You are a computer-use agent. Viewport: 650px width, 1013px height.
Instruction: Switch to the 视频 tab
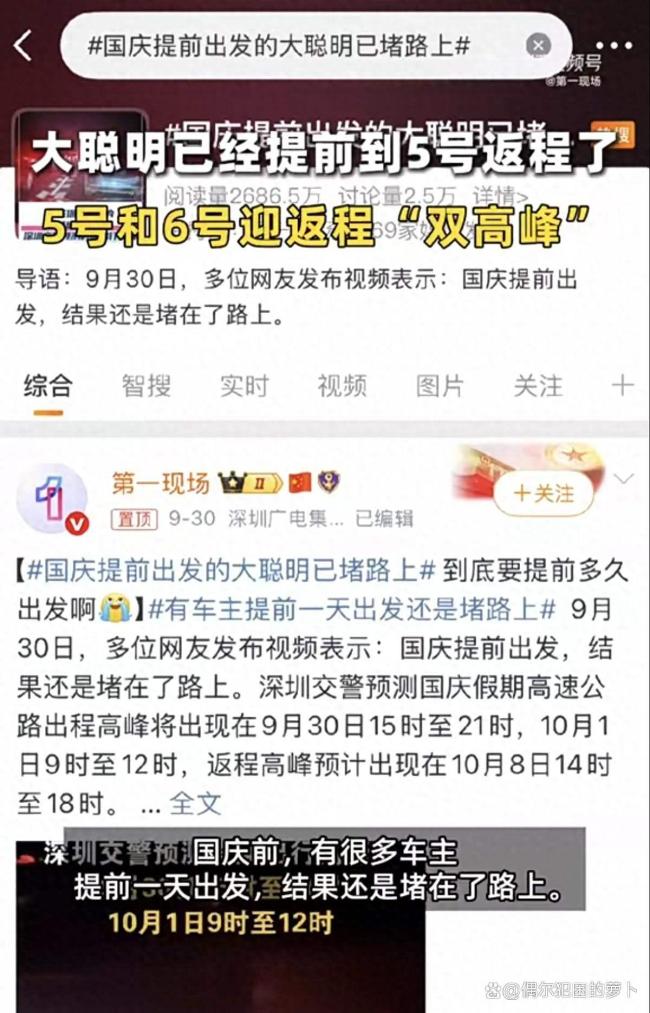[x=342, y=385]
